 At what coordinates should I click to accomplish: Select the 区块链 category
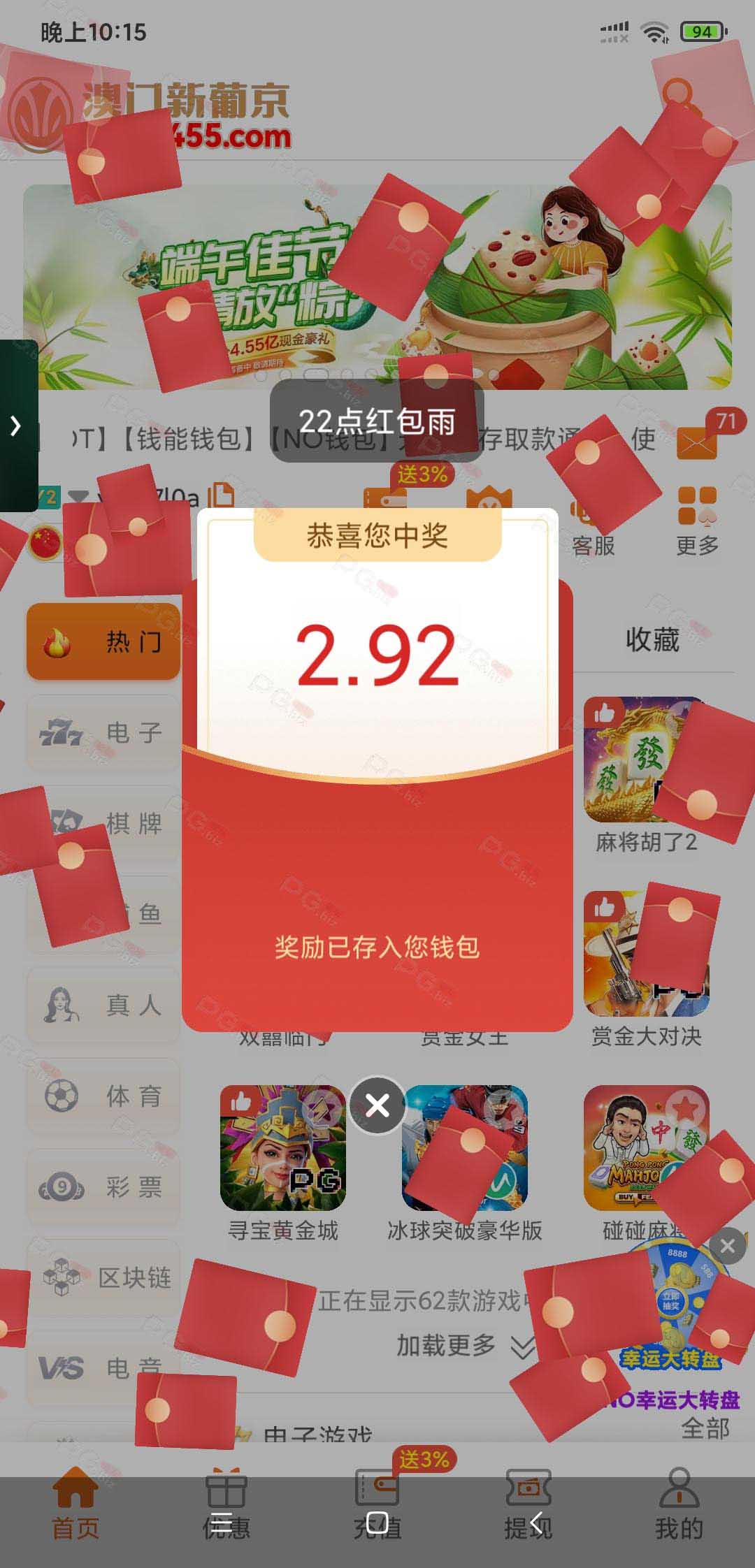click(x=103, y=1277)
